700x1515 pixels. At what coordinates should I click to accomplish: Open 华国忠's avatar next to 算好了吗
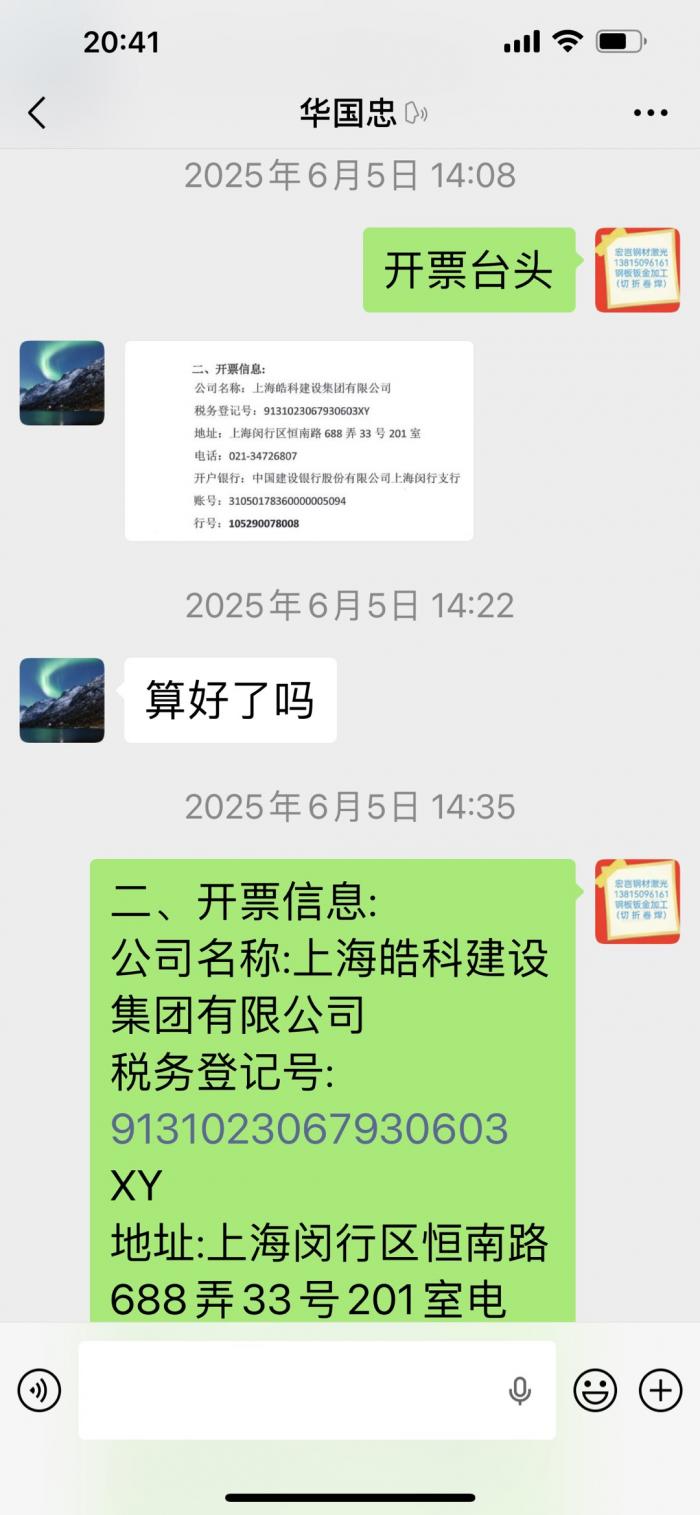(62, 700)
